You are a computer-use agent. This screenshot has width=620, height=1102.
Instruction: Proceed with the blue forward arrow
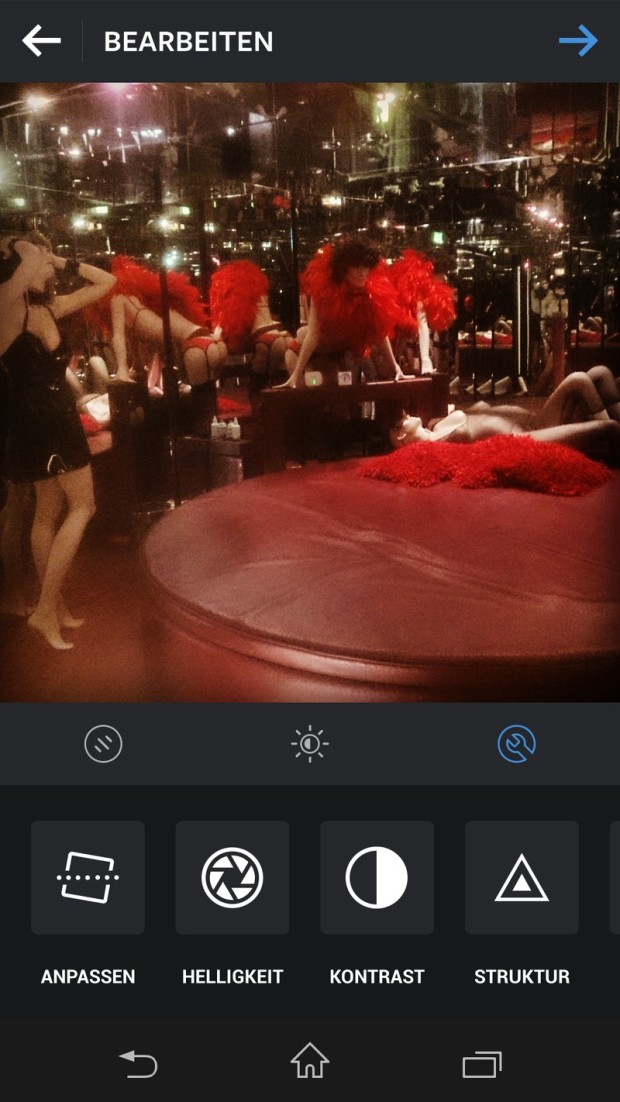click(x=578, y=41)
